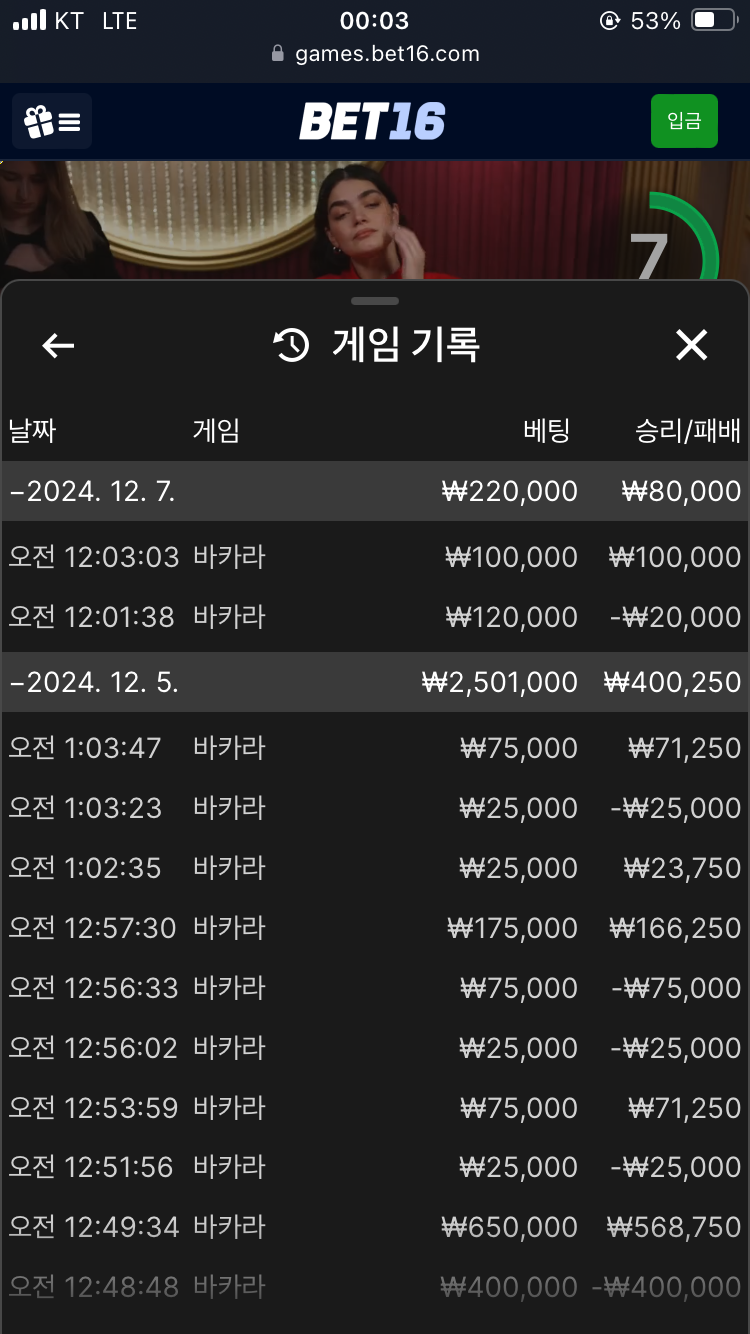Screen dimensions: 750x1334
Task: Open the 오전 12:49:34 바카라 ₩650,000 record
Action: click(375, 1227)
